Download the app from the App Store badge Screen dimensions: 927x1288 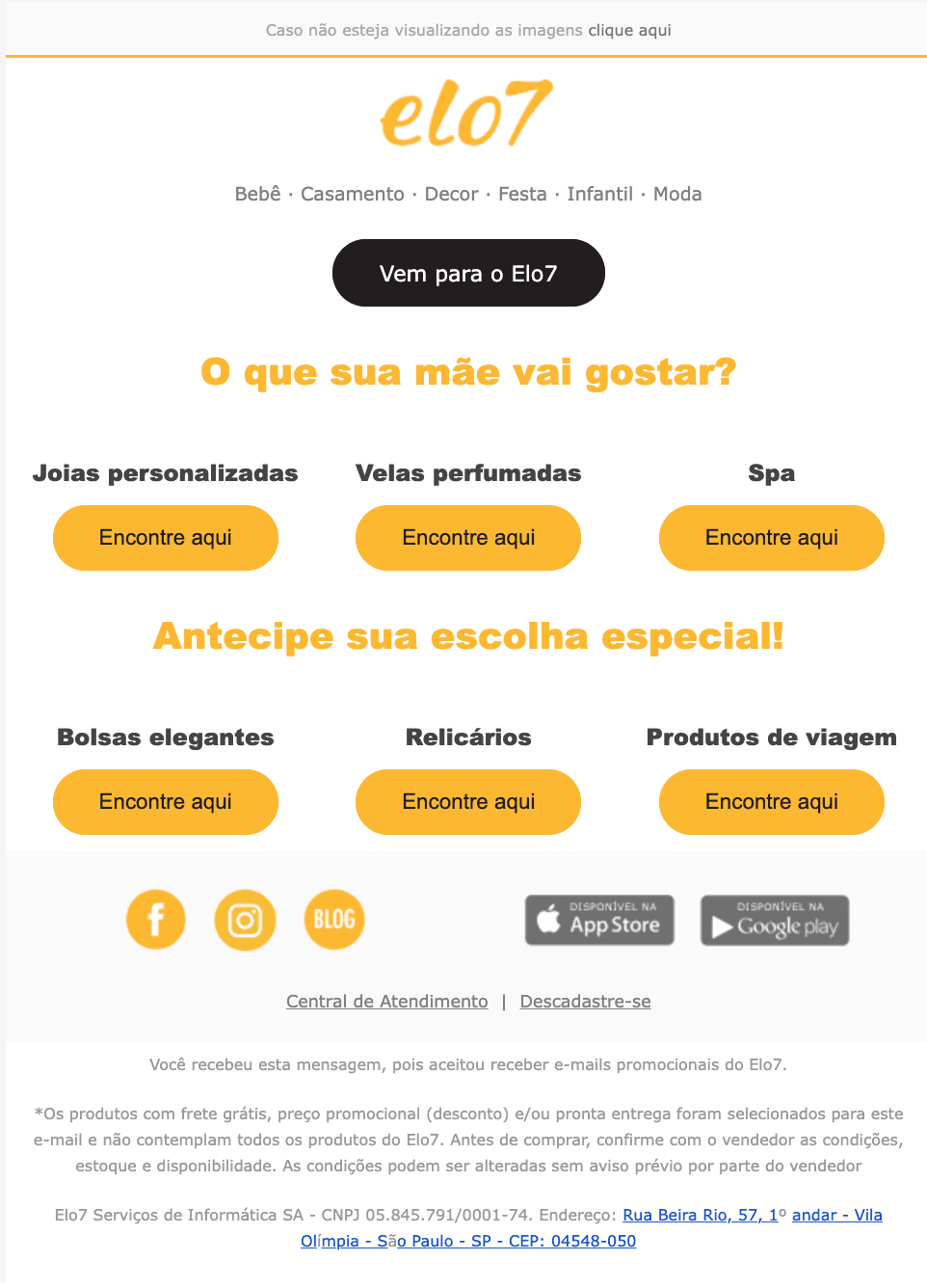tap(599, 920)
